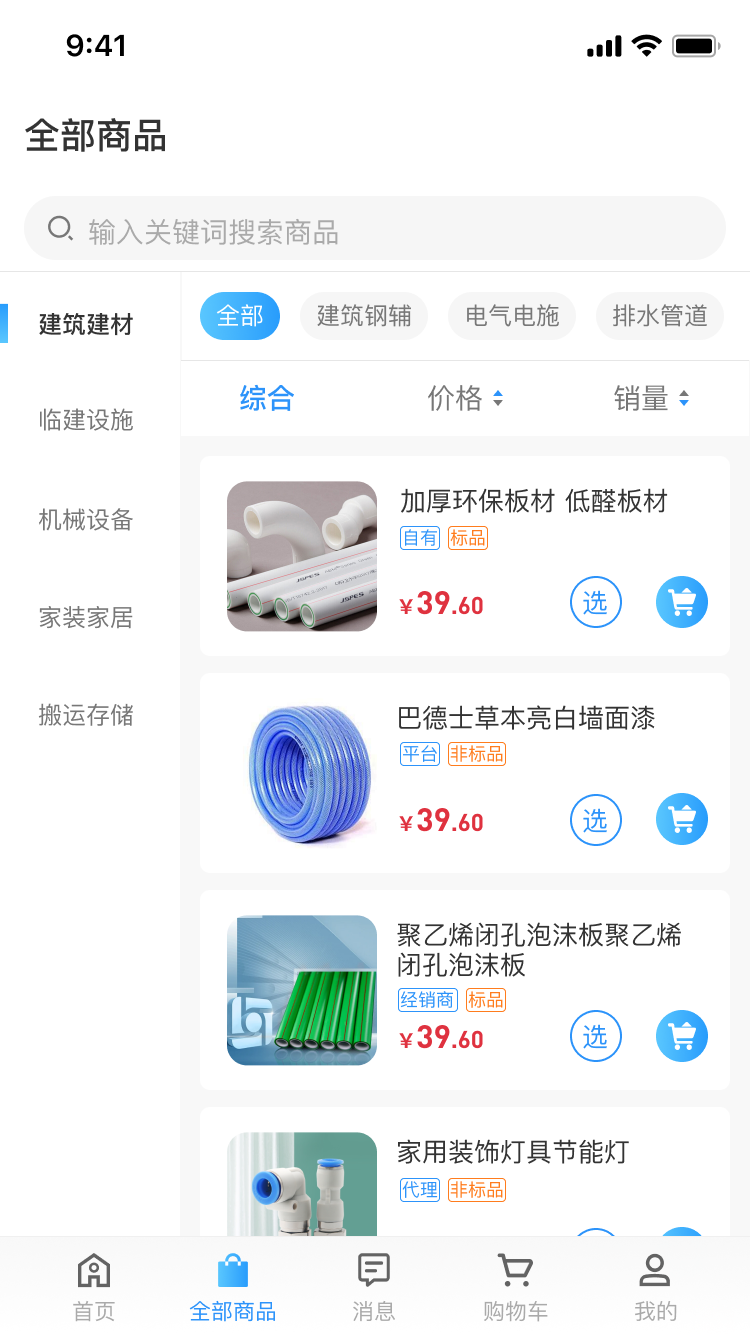This screenshot has width=750, height=1334.
Task: Filter by the 电气电施 chip
Action: click(512, 316)
